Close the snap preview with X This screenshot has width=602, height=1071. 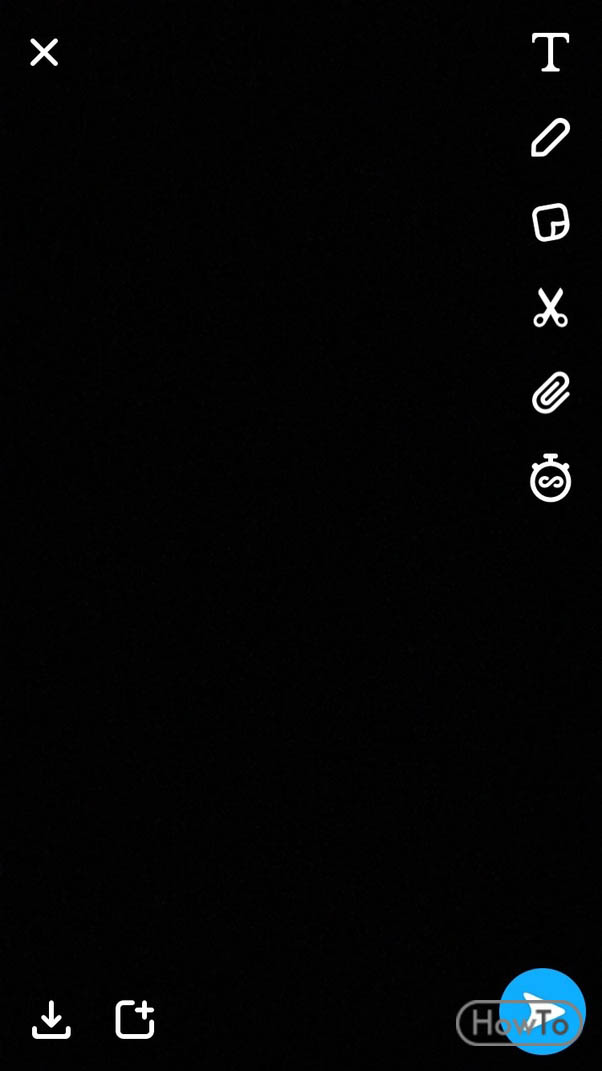pyautogui.click(x=44, y=52)
